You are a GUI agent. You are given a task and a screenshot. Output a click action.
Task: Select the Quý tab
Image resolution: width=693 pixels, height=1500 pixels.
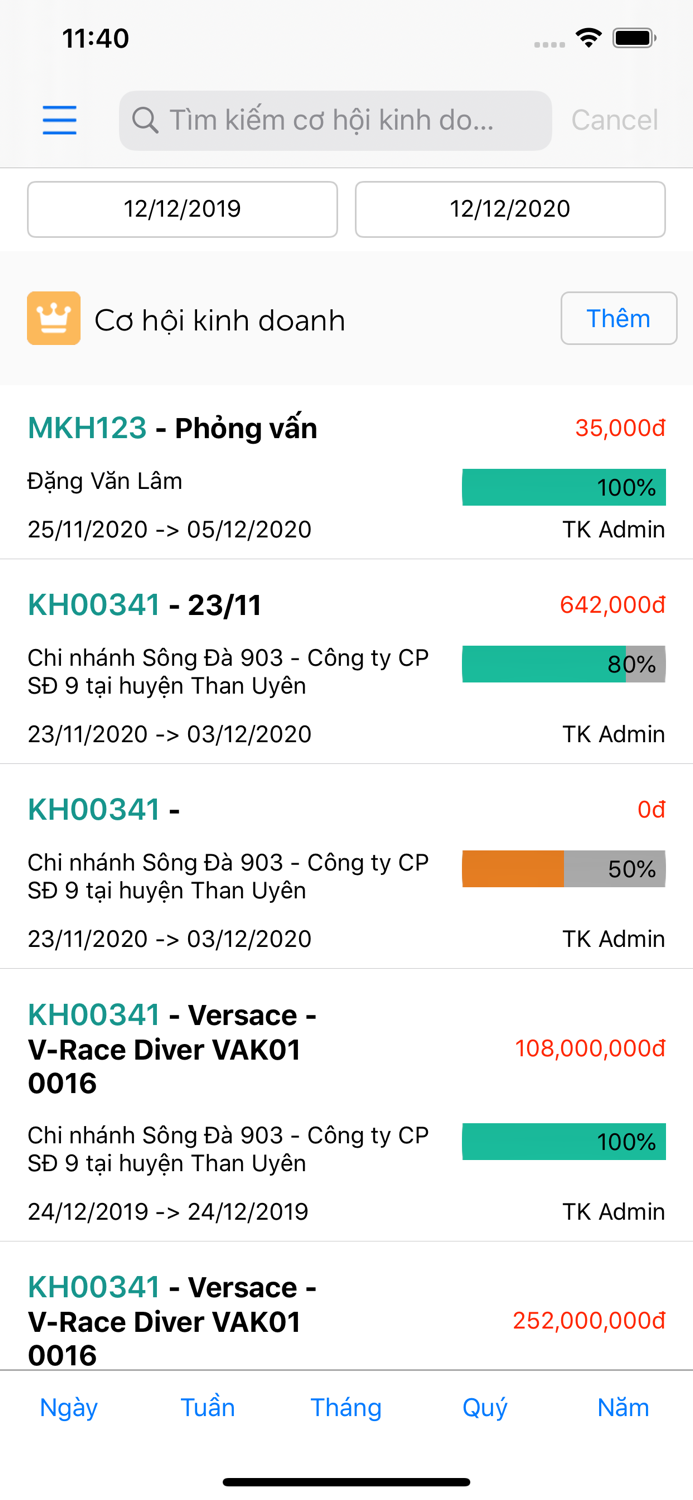[485, 1407]
